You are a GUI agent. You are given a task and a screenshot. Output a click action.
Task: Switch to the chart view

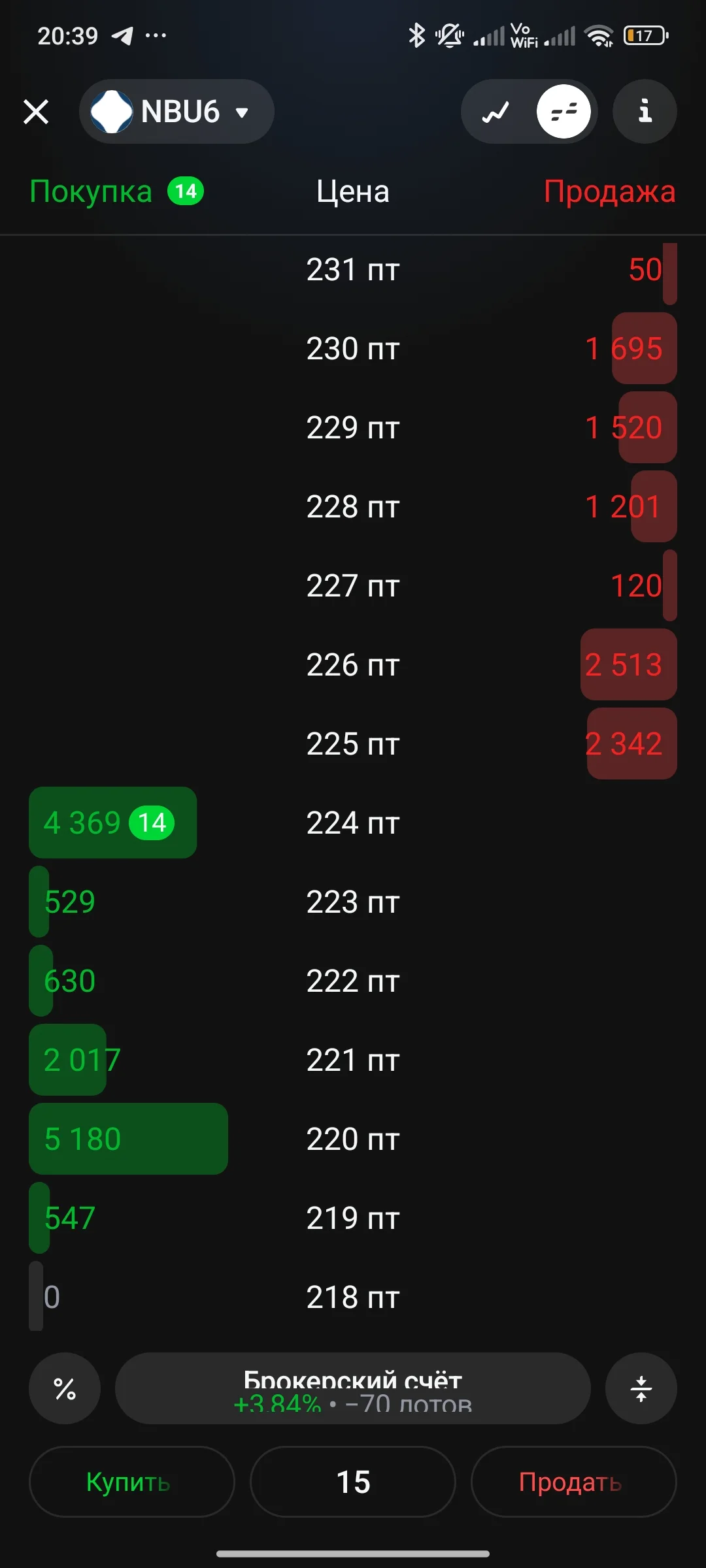496,112
